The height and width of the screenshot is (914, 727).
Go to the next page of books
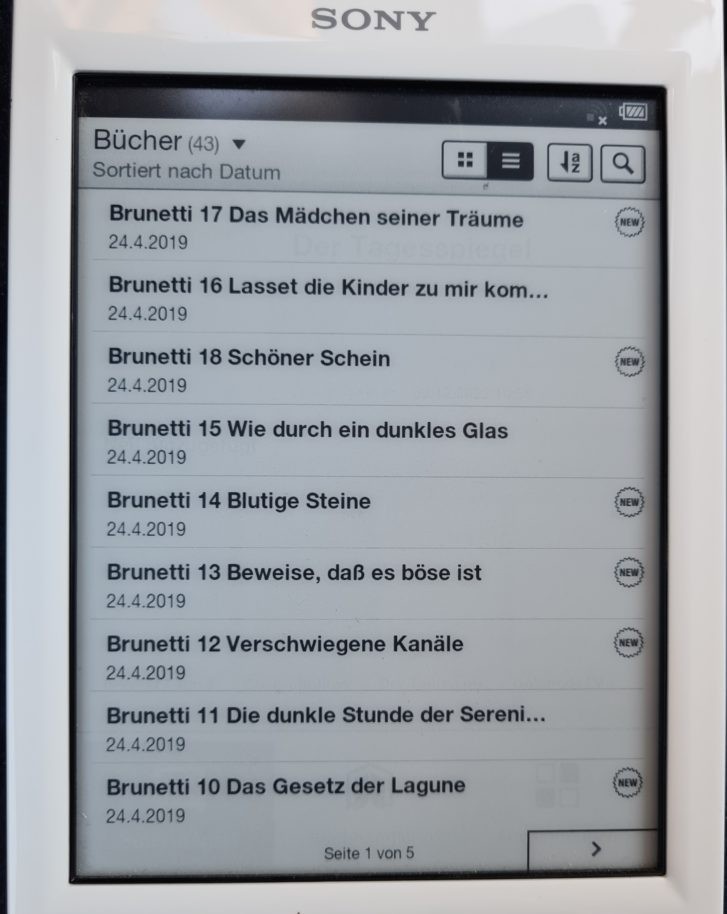point(594,849)
